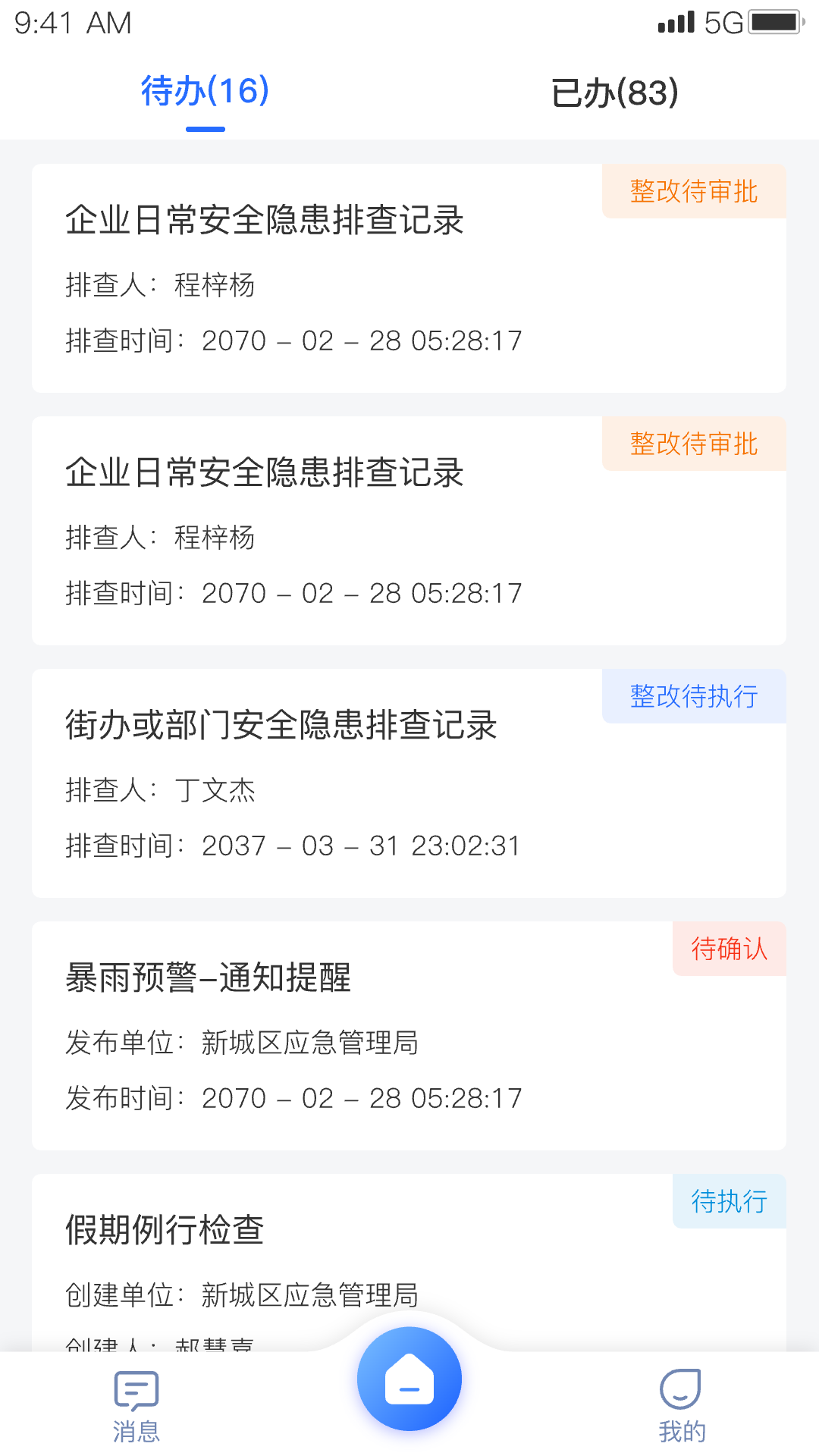Tap inspector name 丁文杰

[215, 792]
